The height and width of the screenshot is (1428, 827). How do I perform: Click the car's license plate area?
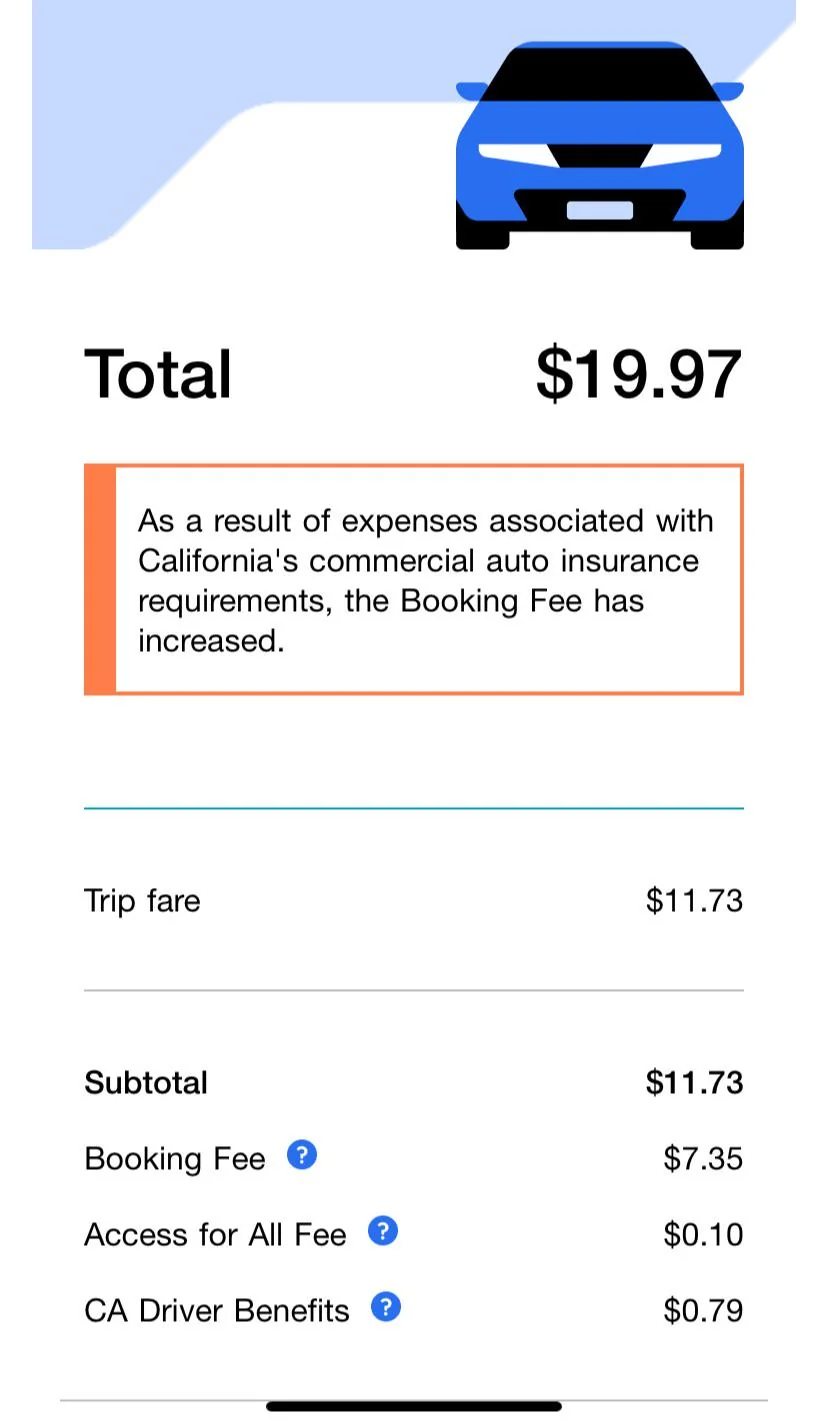600,209
